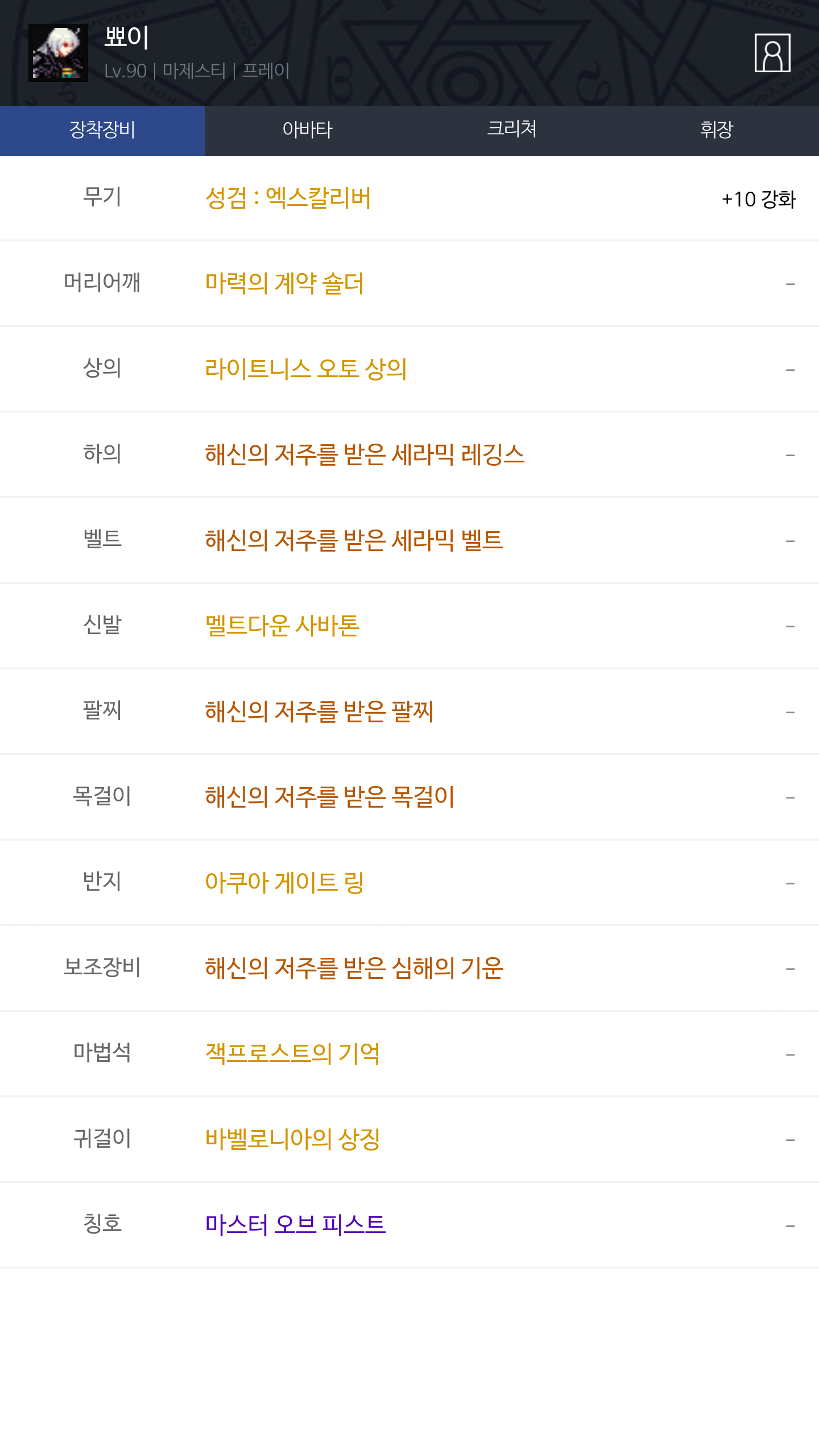
Task: Open 마력의 계약 숄더 item
Action: [x=284, y=283]
